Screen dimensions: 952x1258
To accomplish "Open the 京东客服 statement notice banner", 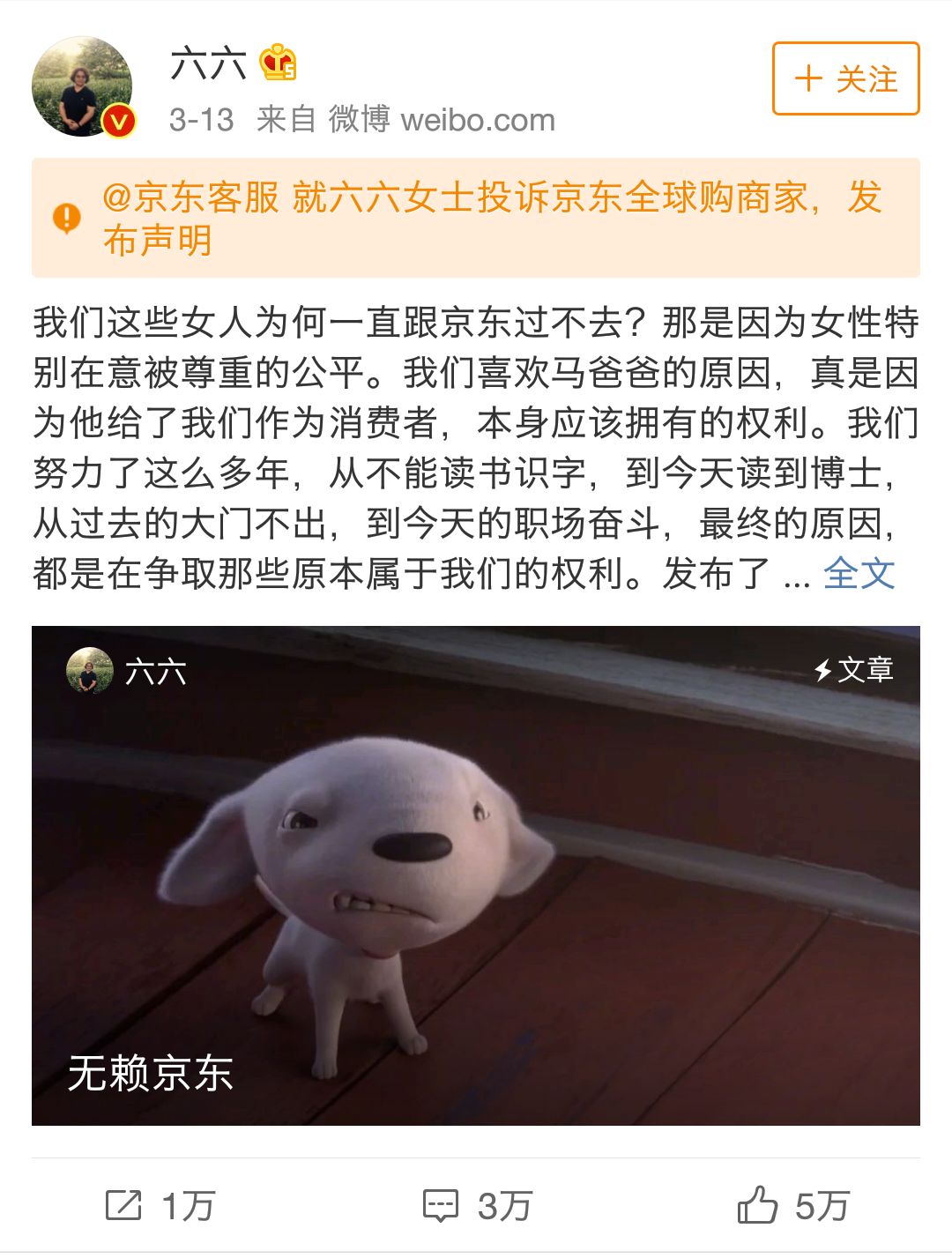I will [x=476, y=218].
